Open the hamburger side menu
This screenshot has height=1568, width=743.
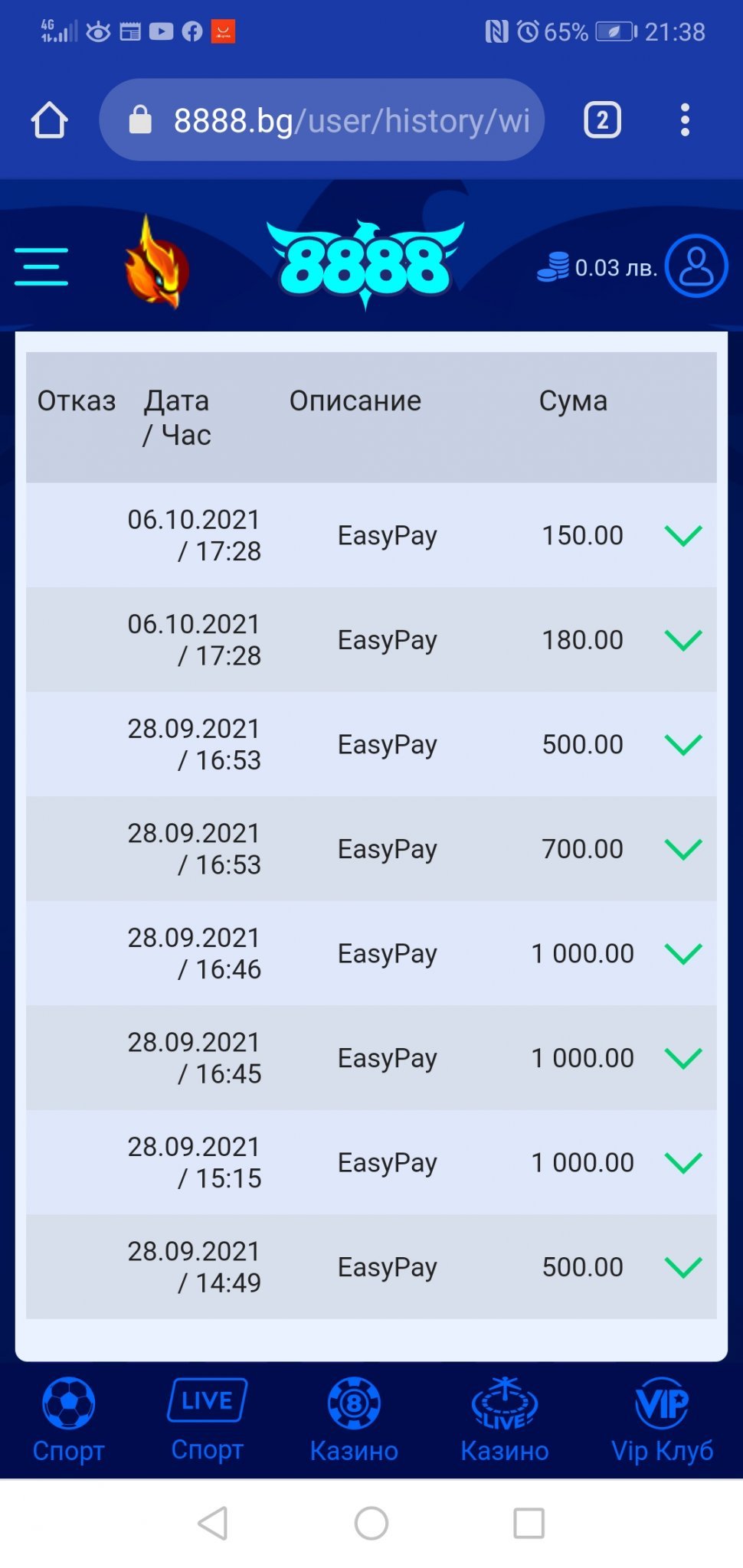coord(41,266)
